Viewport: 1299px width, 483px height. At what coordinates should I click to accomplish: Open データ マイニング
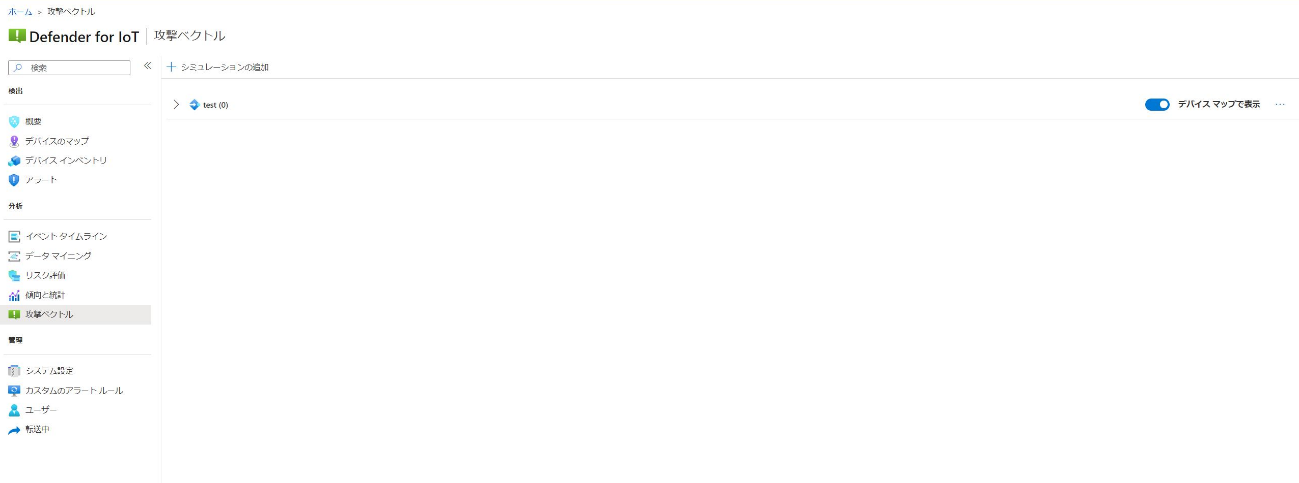coord(57,256)
